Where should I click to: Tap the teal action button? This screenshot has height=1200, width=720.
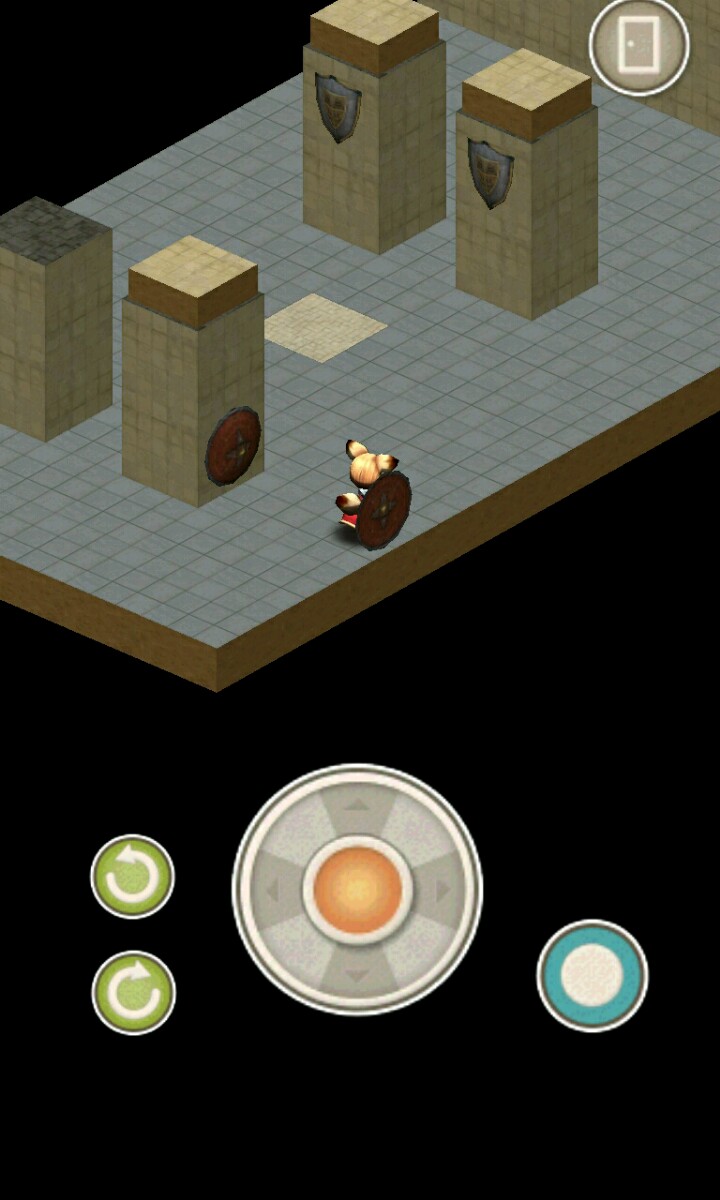[592, 975]
